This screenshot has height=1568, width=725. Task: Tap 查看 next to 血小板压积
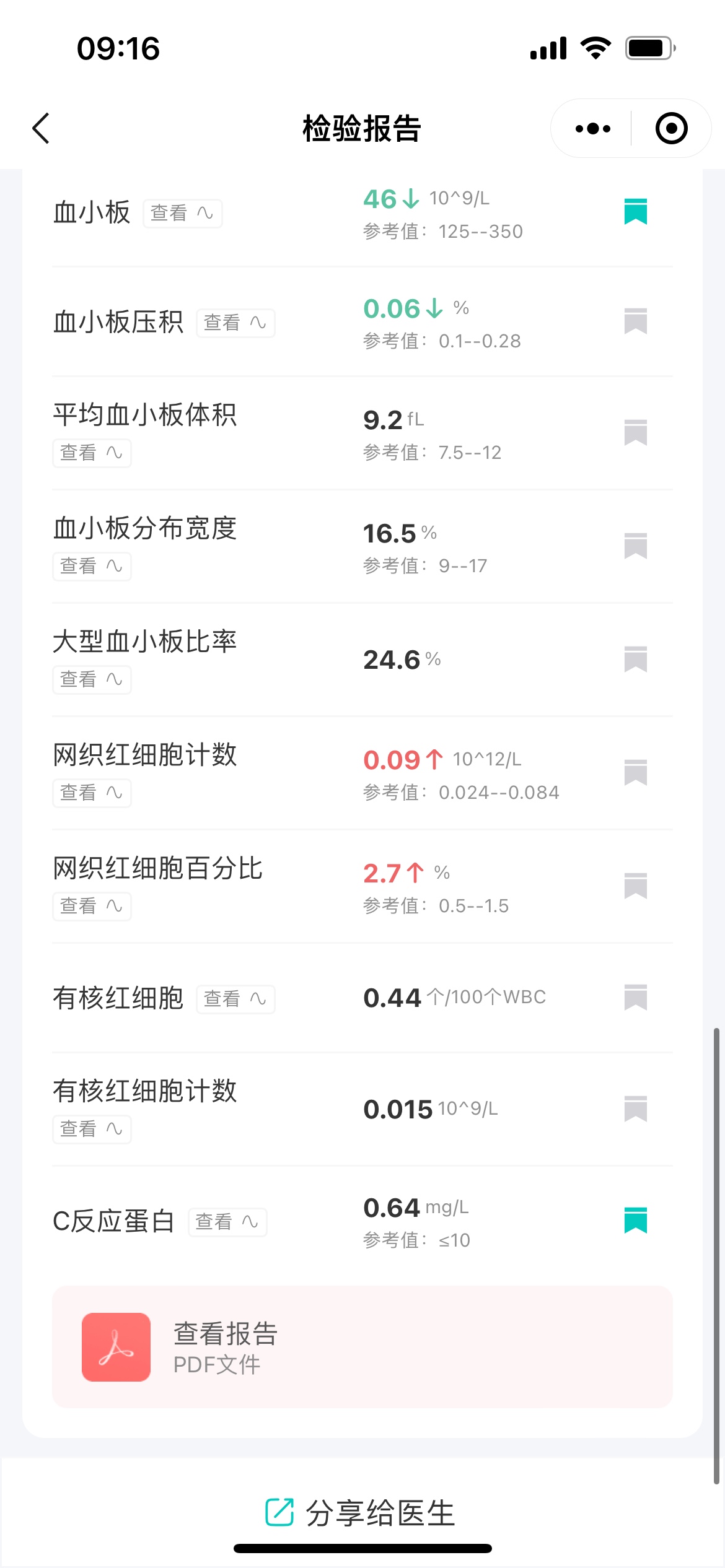click(x=235, y=323)
